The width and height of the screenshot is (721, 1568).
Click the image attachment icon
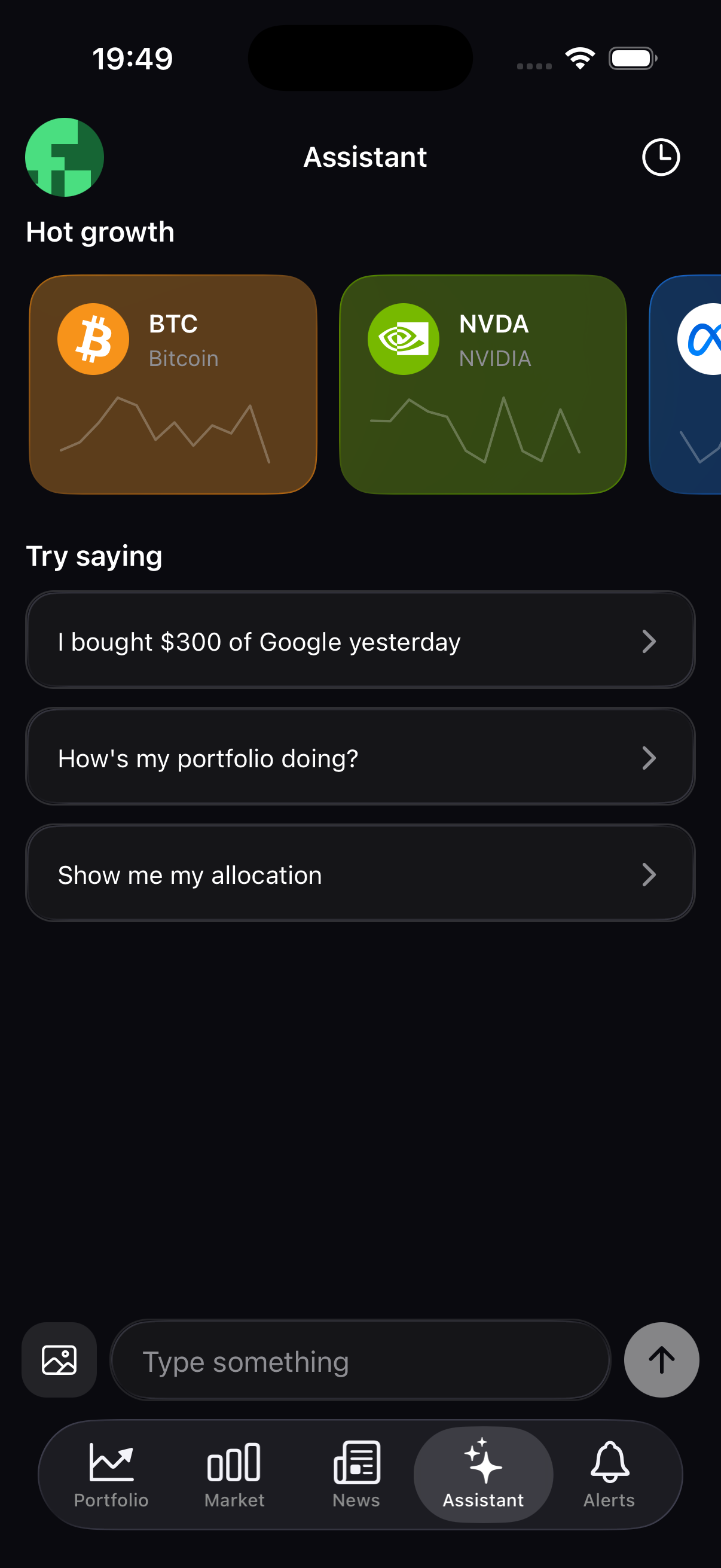(59, 1360)
